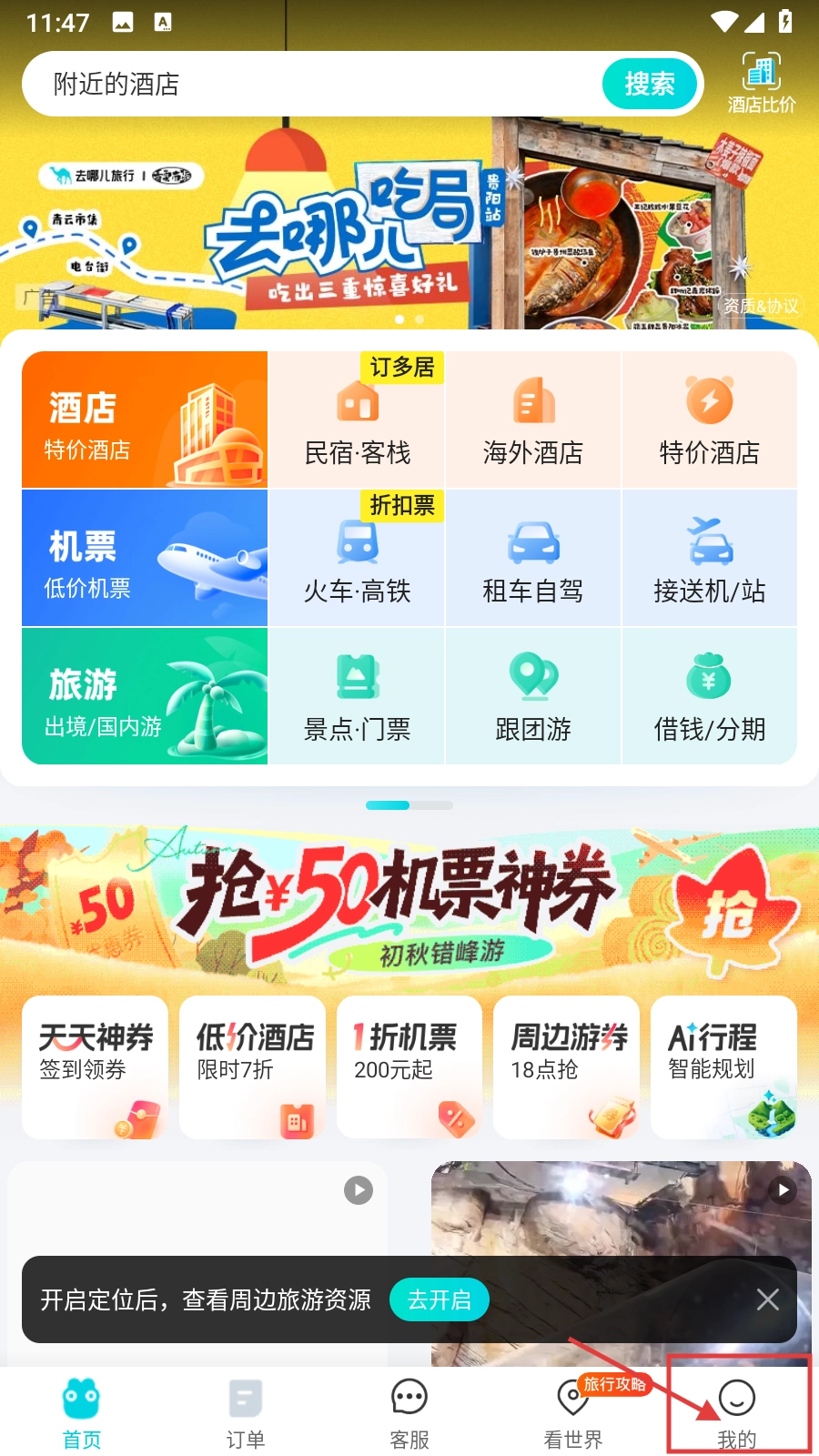Open 民宿·客栈

(x=357, y=420)
